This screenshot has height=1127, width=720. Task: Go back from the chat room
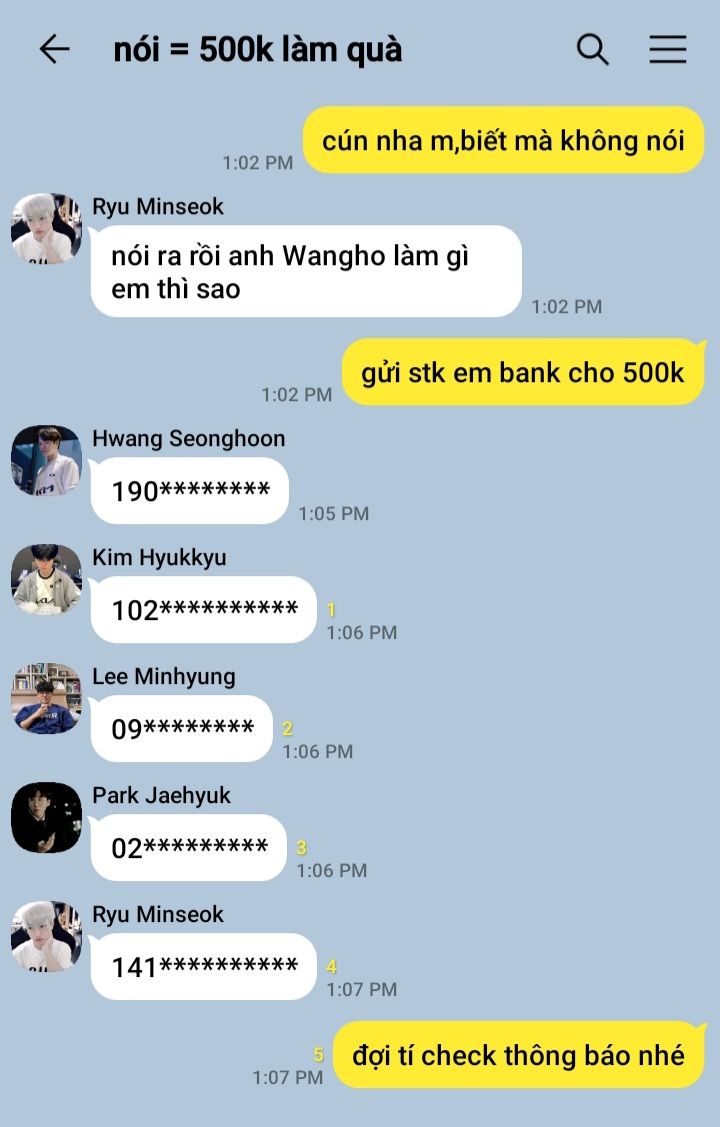[x=54, y=49]
